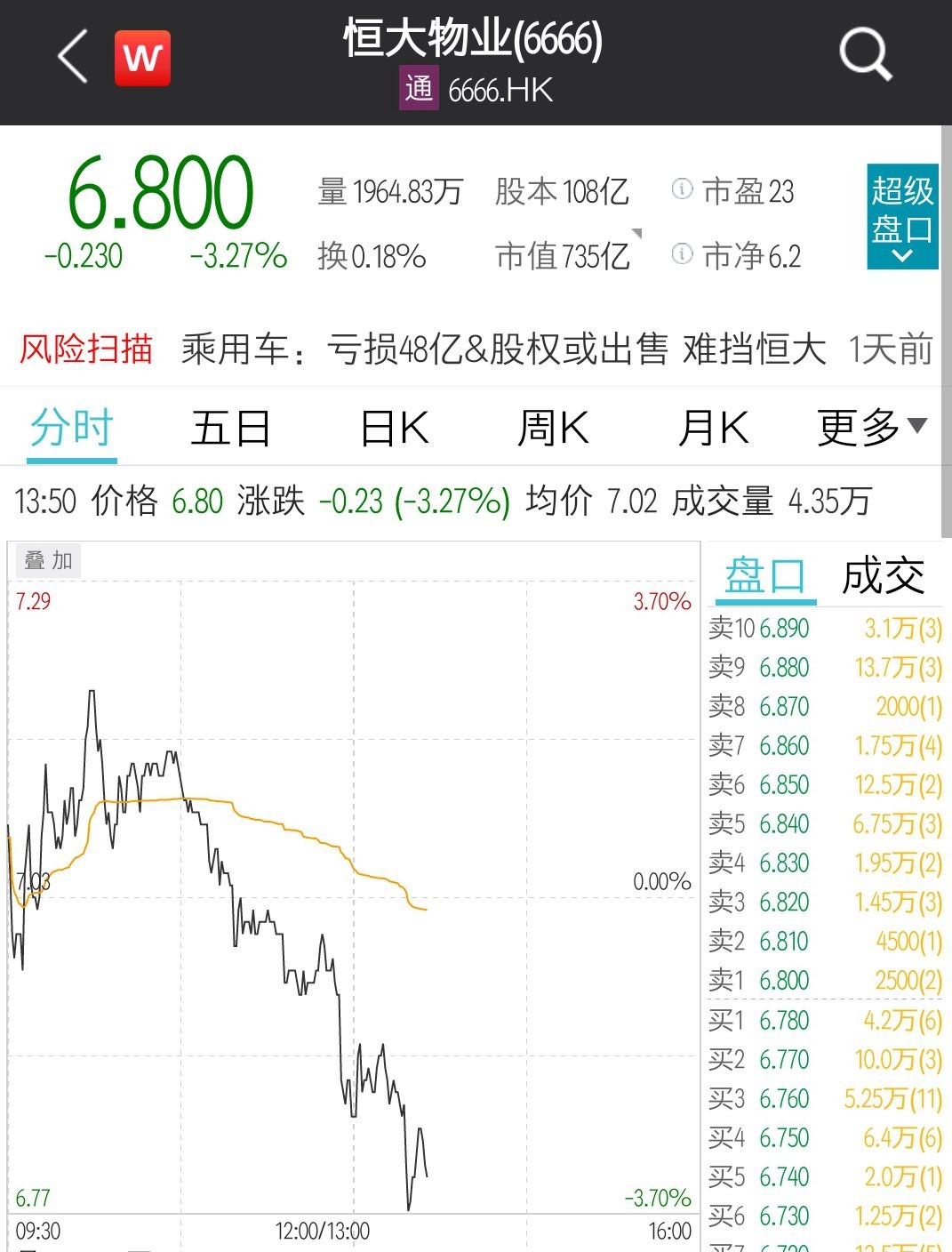Switch to the 五日 chart tab

[230, 429]
